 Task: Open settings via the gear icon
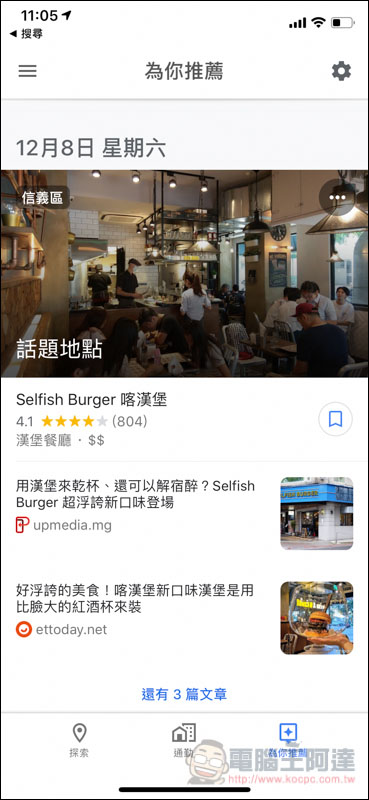[x=341, y=71]
